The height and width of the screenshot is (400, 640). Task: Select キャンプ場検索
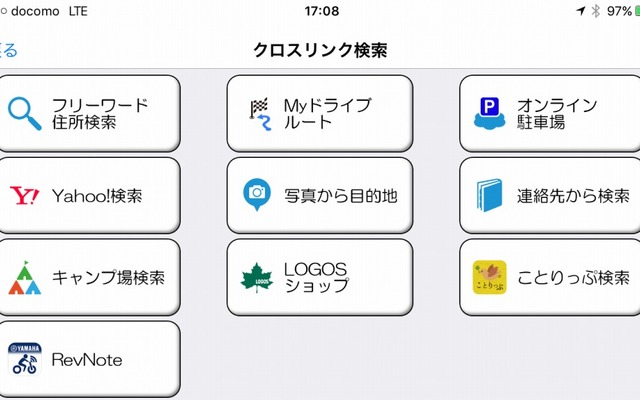point(90,277)
